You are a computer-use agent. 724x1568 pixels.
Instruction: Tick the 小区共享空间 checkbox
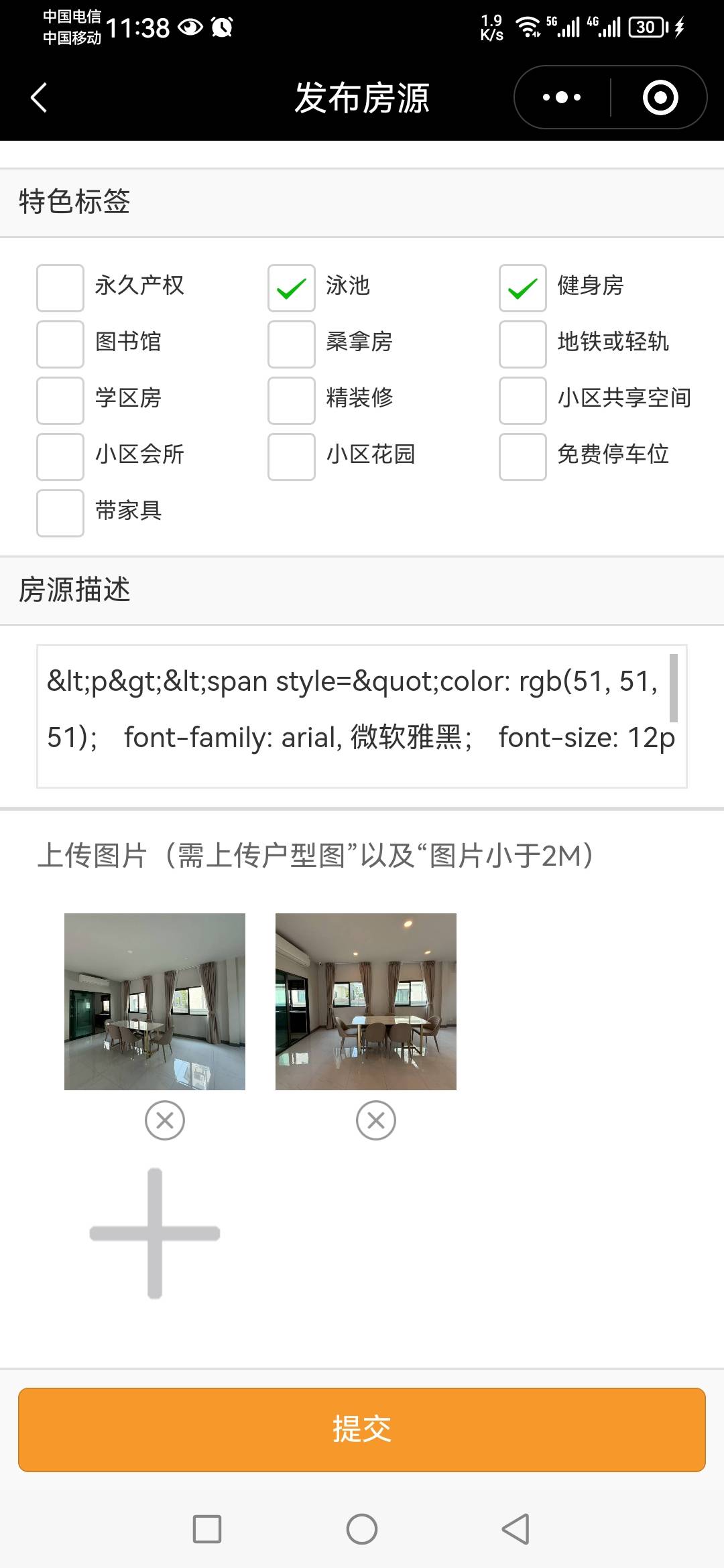point(523,401)
